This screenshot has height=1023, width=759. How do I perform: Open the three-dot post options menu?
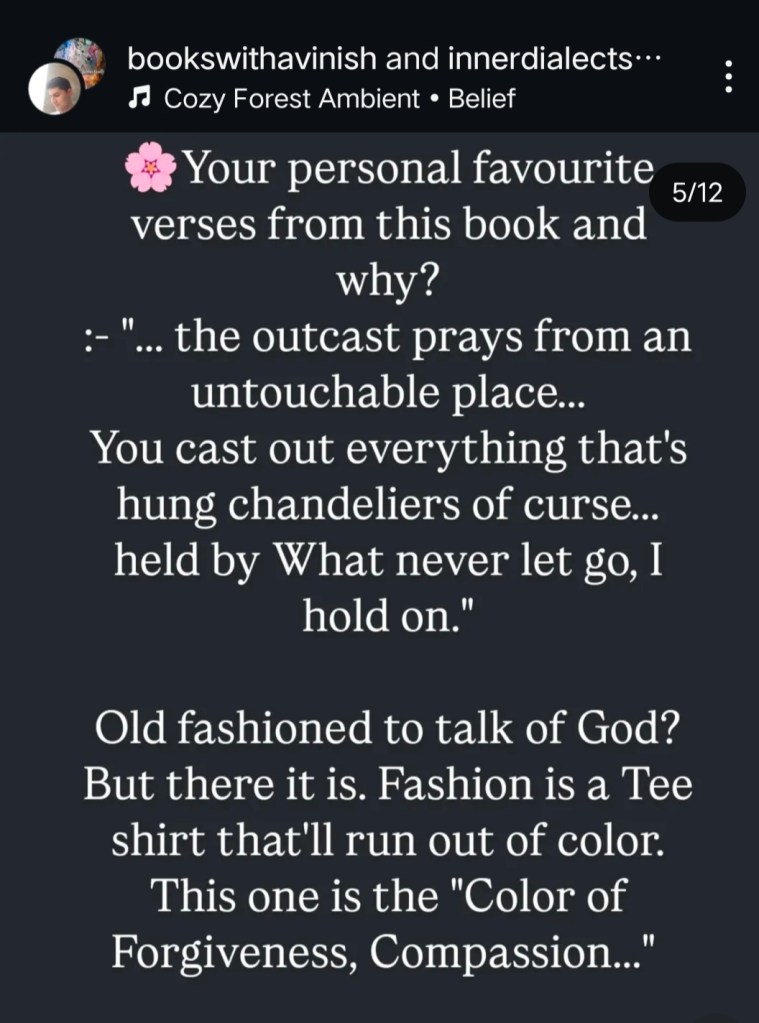tap(729, 77)
